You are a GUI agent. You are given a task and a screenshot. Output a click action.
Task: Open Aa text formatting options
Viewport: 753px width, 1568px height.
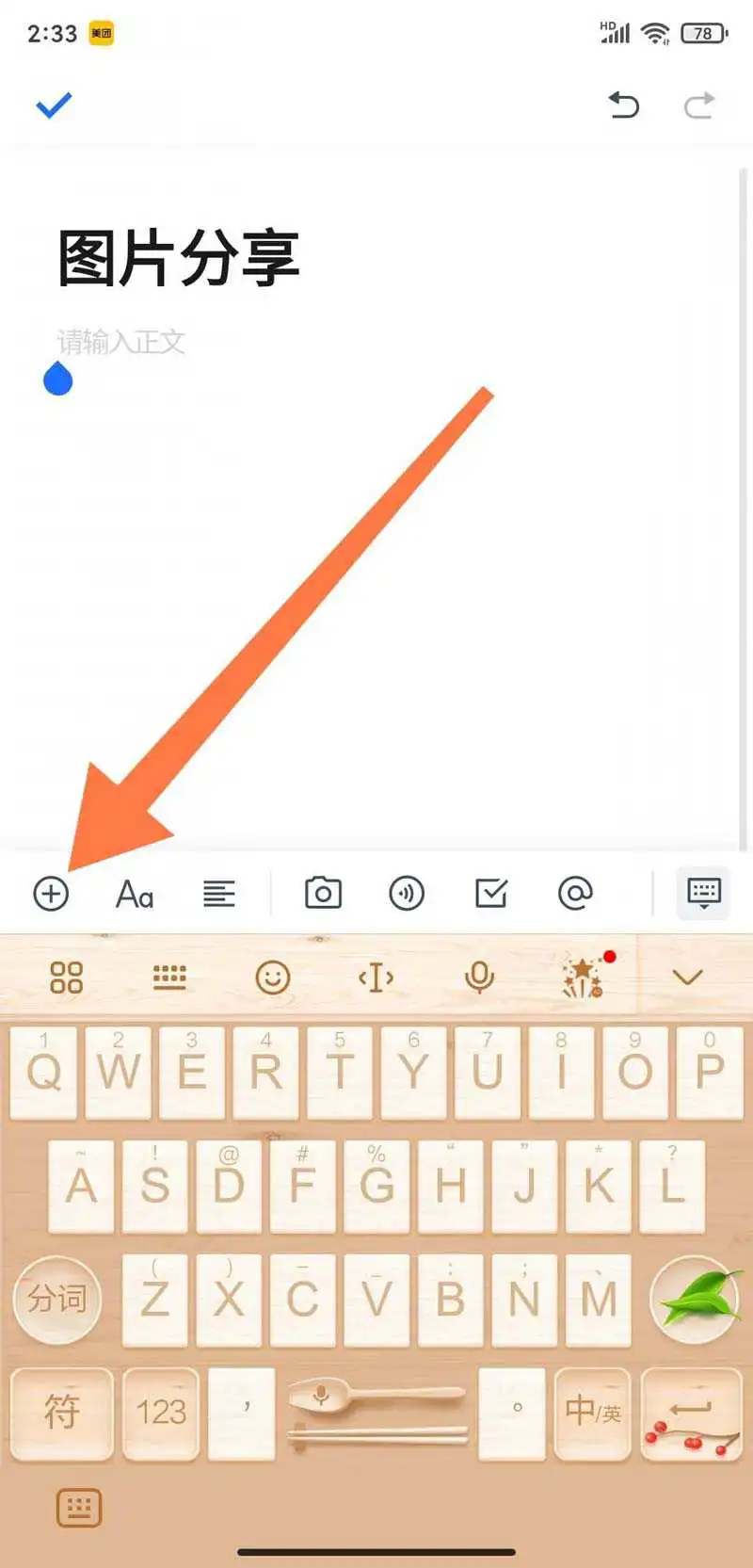(134, 894)
